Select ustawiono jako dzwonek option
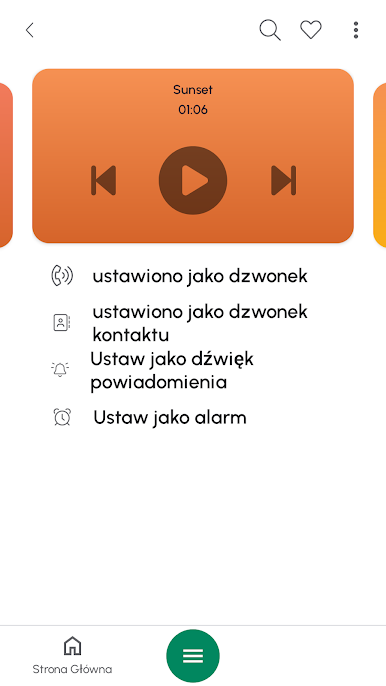This screenshot has width=386, height=686. coord(179,276)
